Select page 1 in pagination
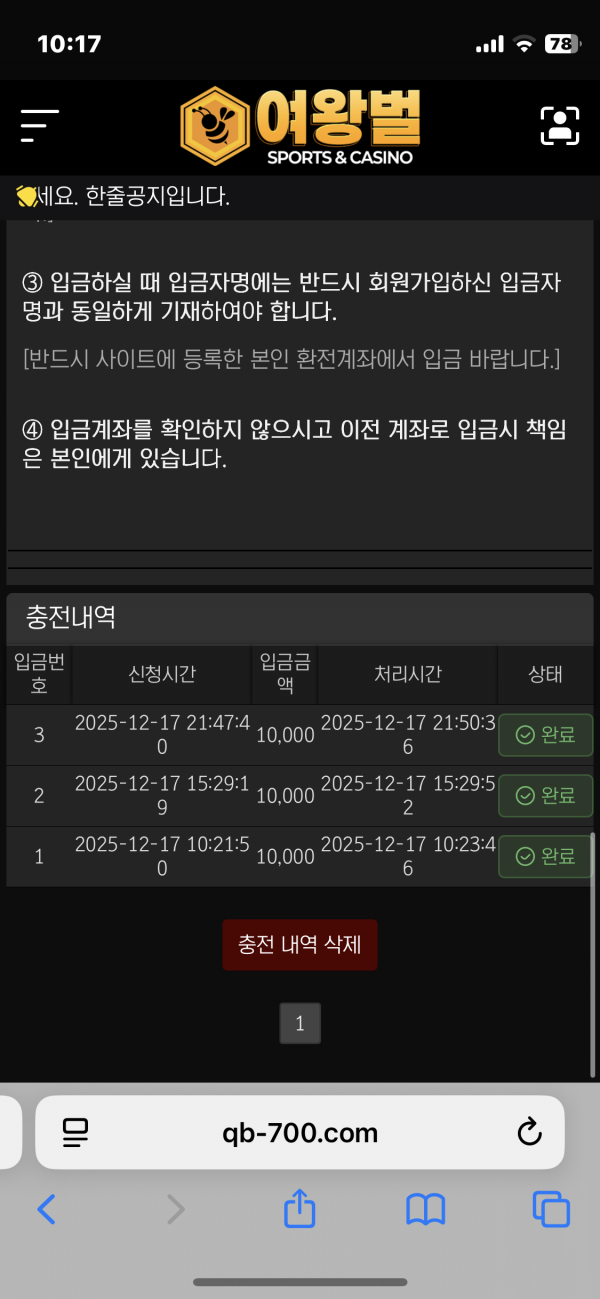The image size is (600, 1299). [x=300, y=1023]
